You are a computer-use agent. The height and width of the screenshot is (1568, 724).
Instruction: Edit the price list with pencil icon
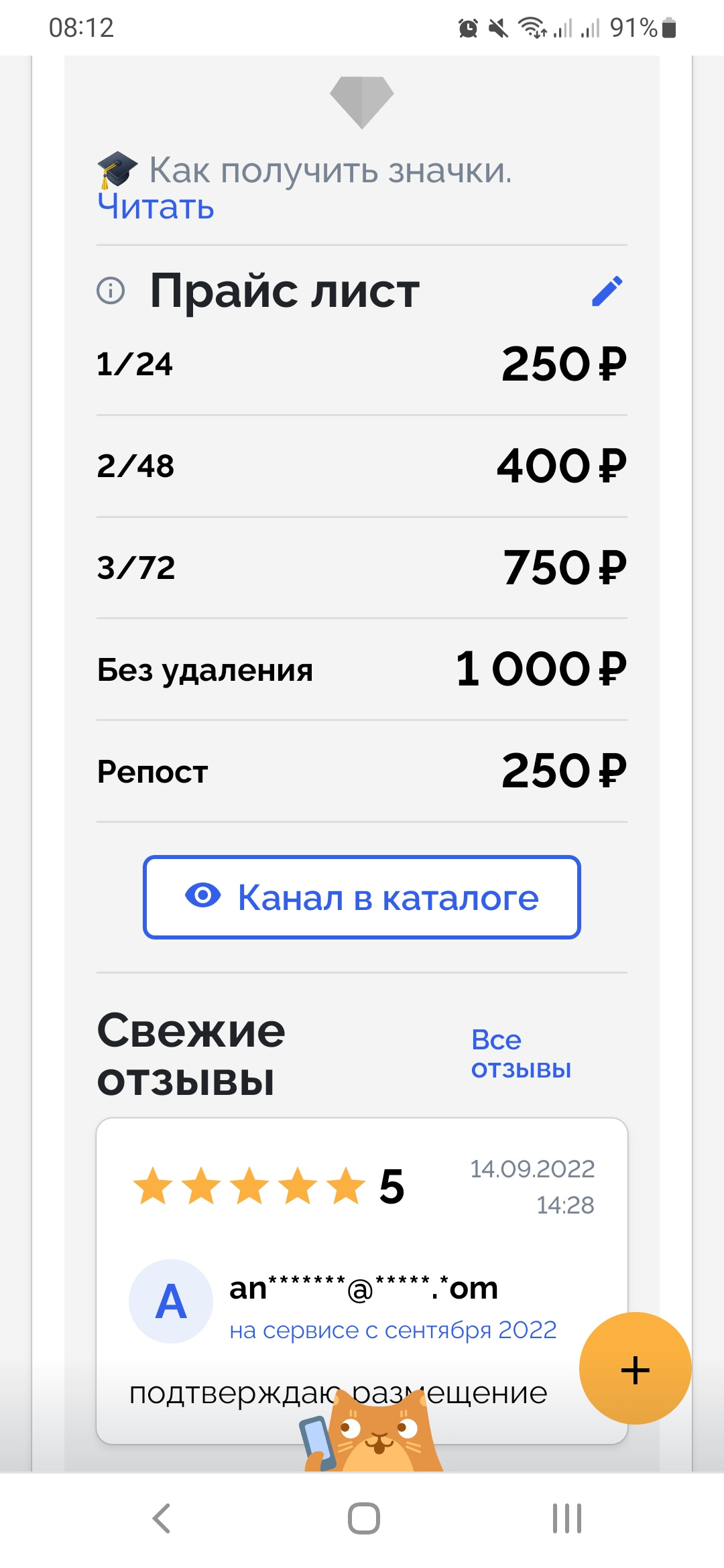pos(607,291)
